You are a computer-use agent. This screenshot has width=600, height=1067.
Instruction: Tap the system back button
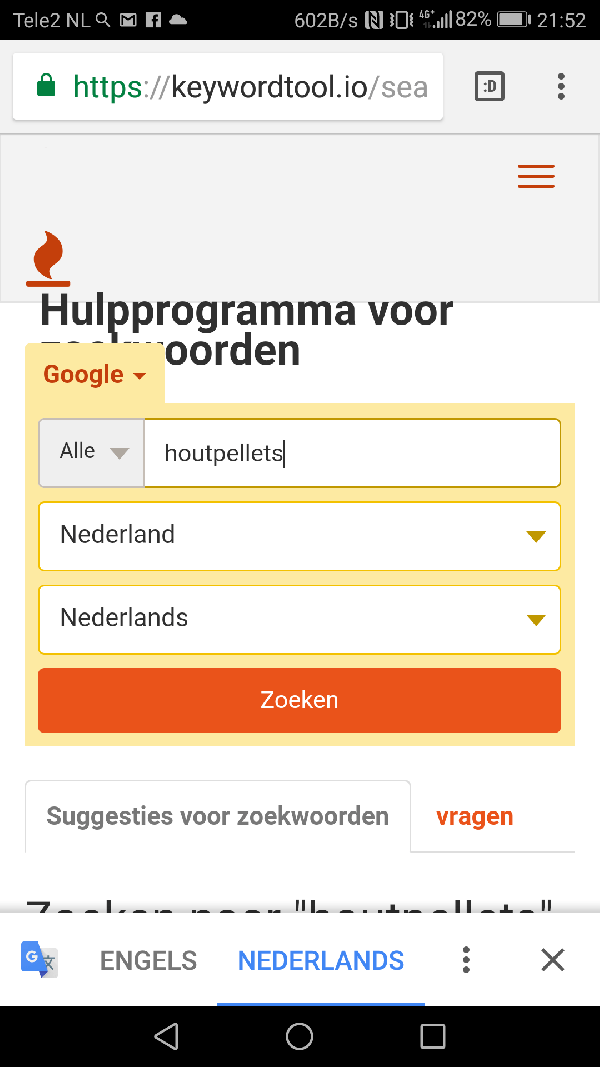(167, 1036)
